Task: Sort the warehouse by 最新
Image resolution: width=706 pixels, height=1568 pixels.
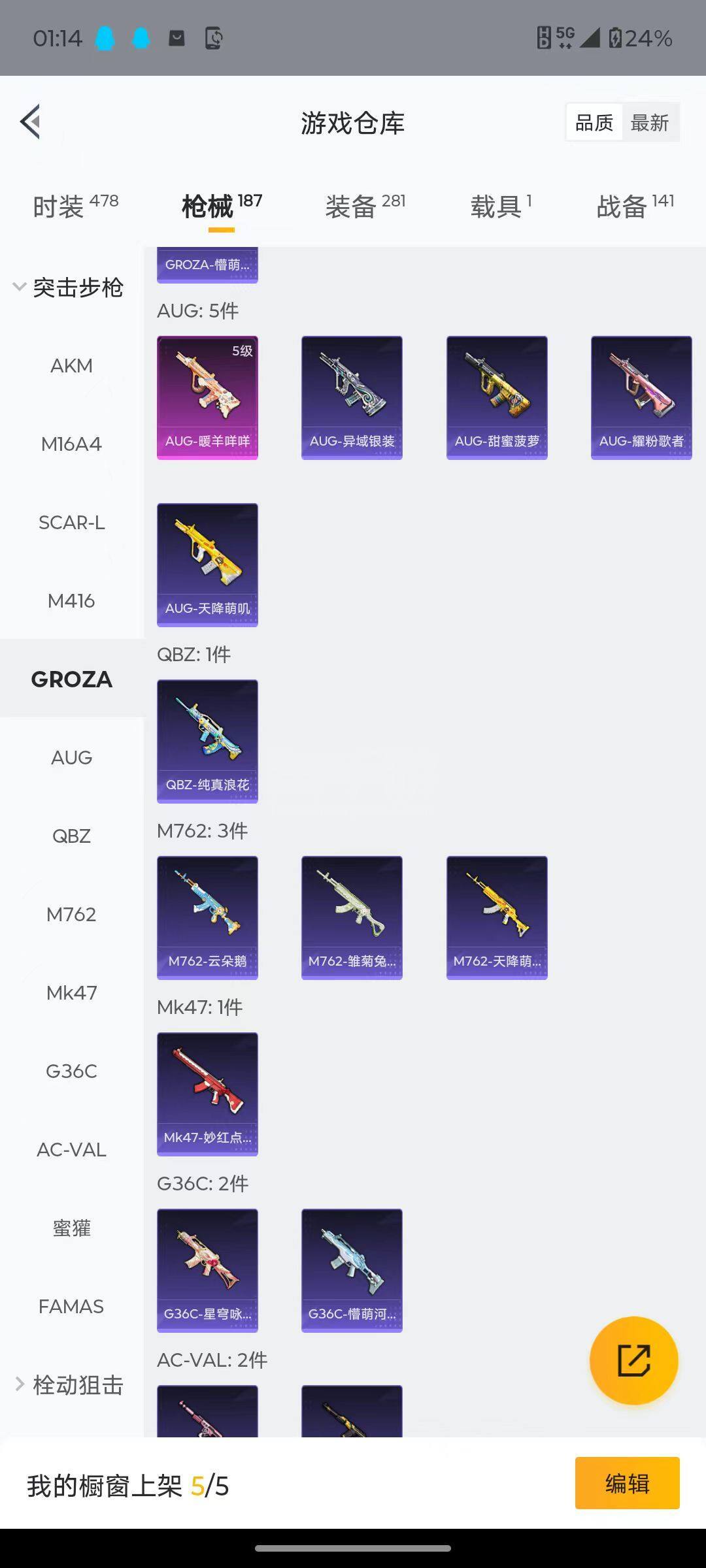Action: click(650, 122)
